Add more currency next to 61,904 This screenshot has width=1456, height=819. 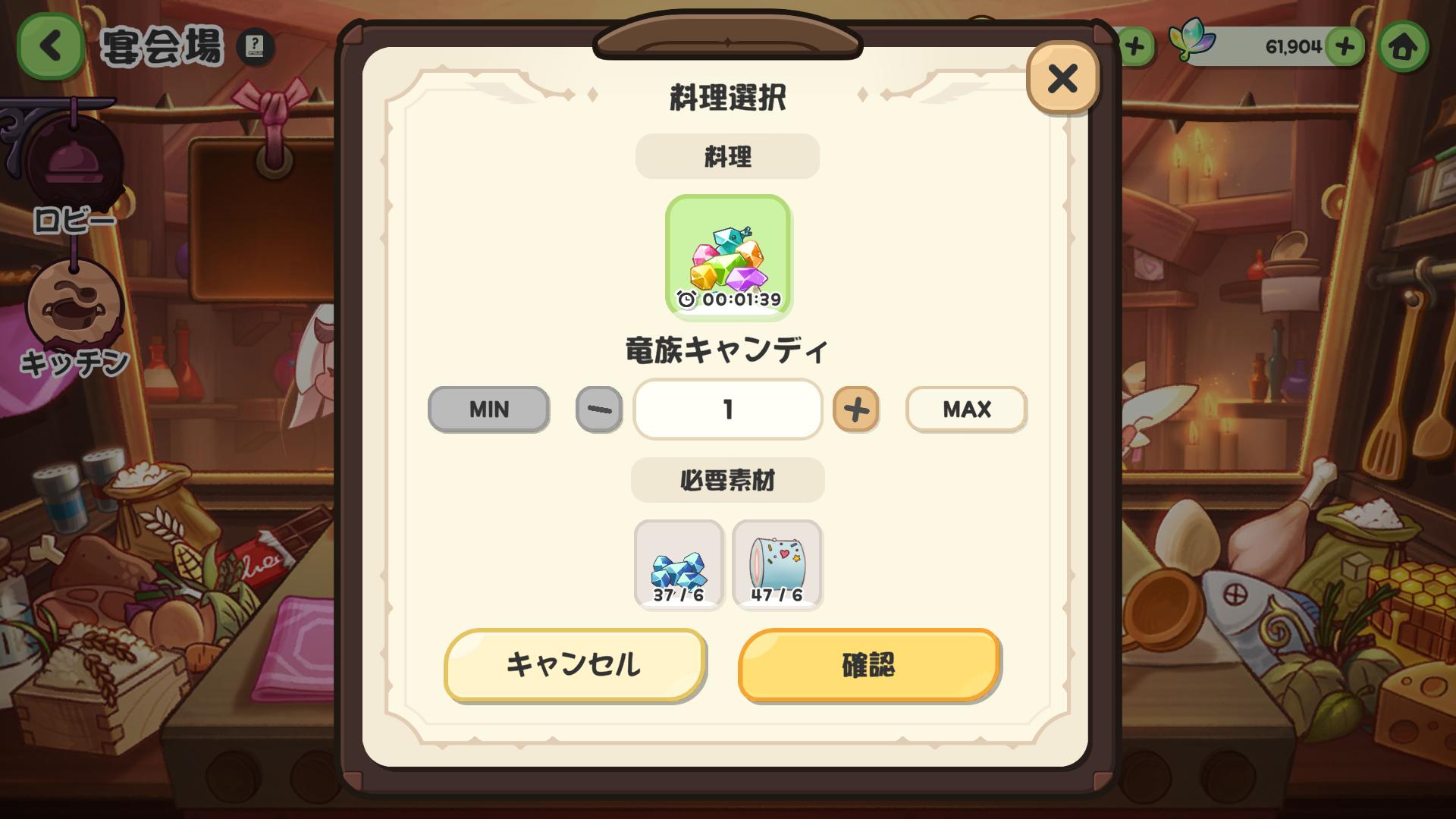pos(1345,46)
